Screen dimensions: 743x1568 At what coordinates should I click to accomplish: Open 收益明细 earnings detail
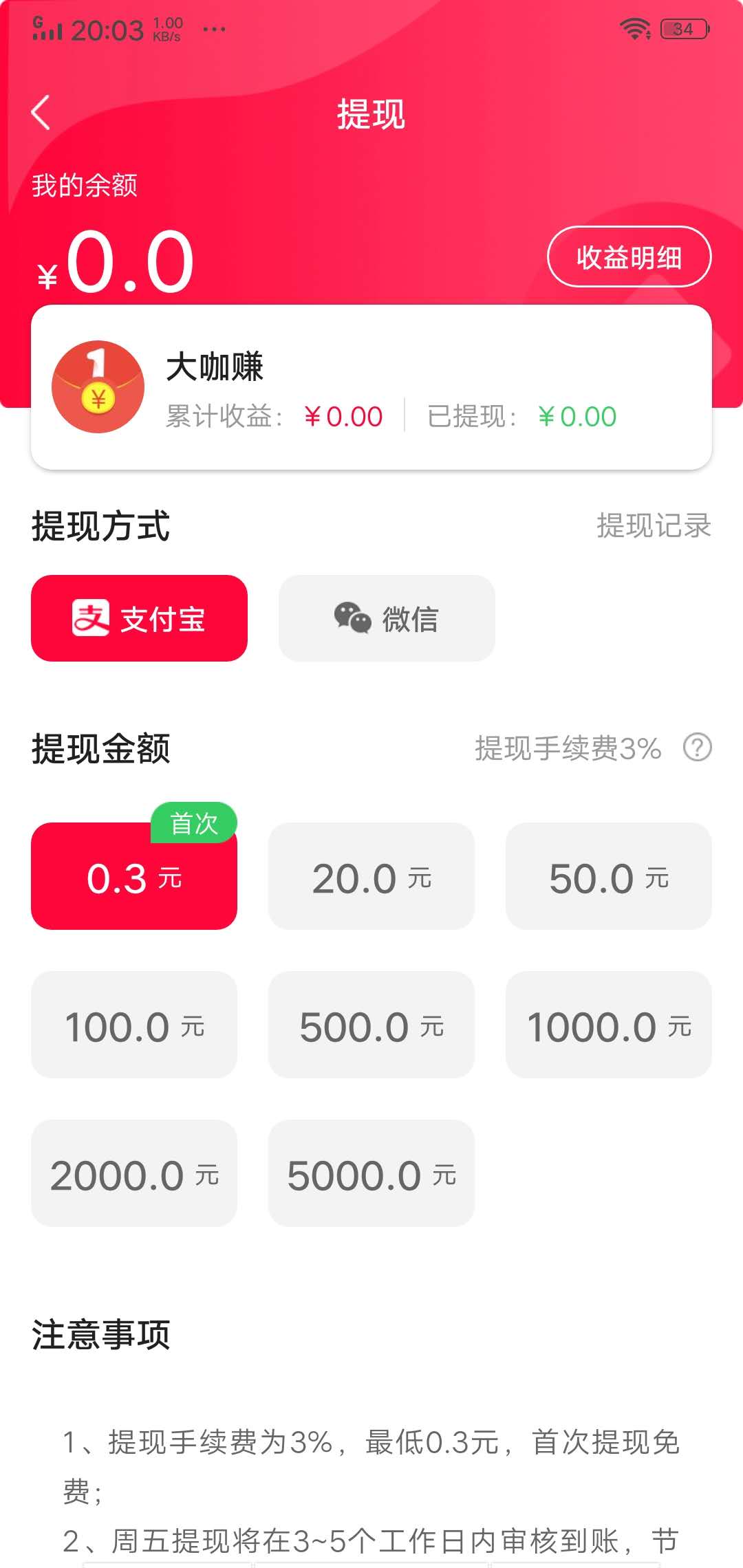click(x=629, y=257)
